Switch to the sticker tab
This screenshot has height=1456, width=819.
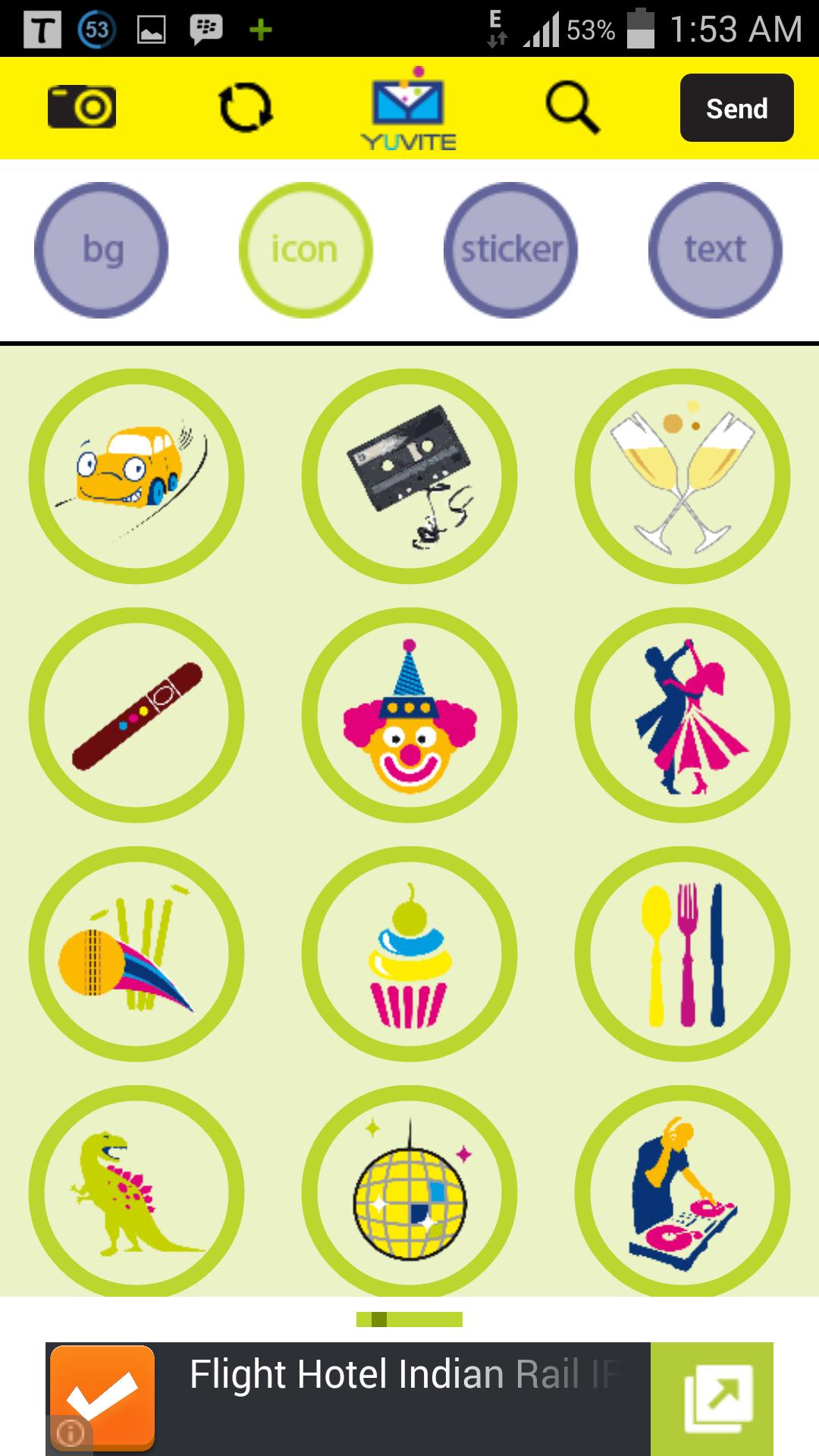(510, 249)
